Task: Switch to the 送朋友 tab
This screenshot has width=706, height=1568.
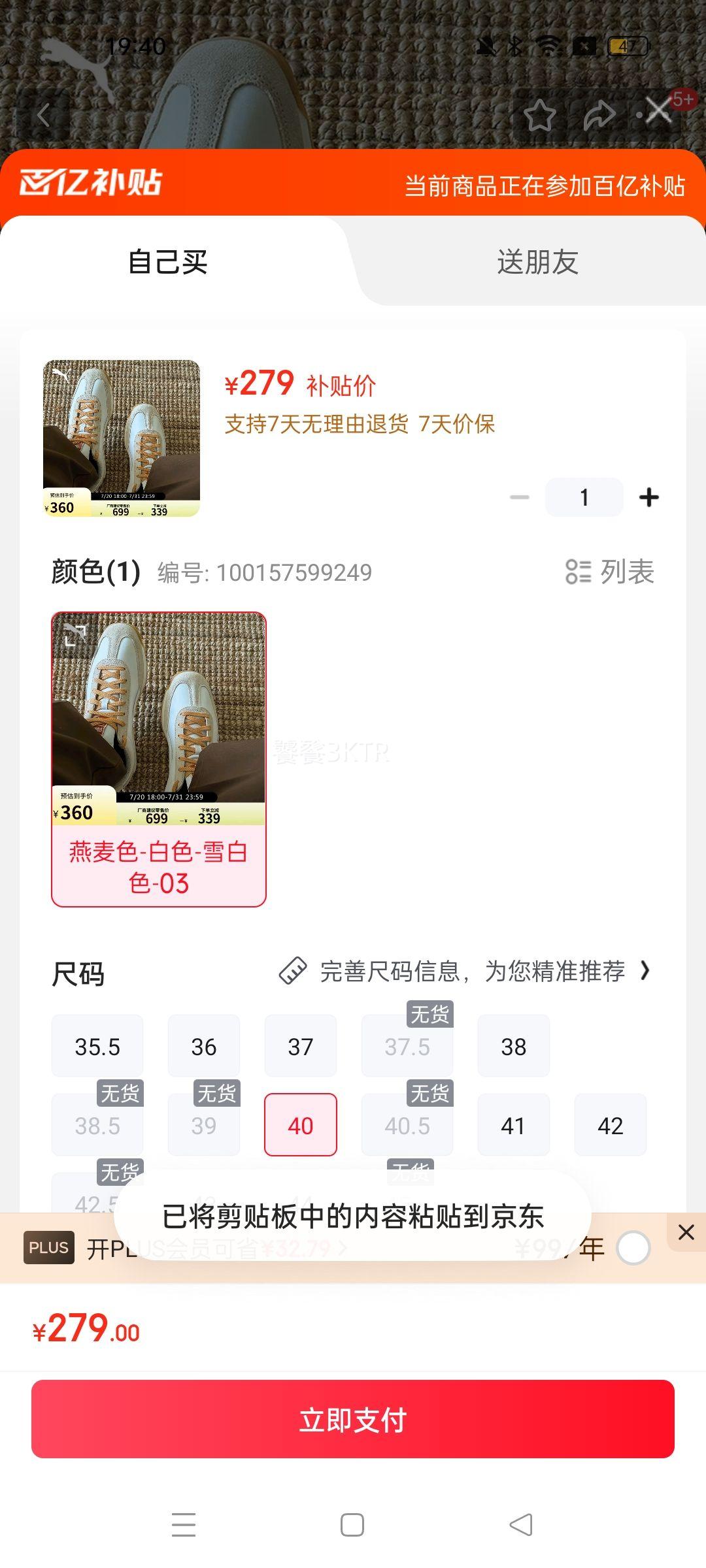Action: pos(537,262)
